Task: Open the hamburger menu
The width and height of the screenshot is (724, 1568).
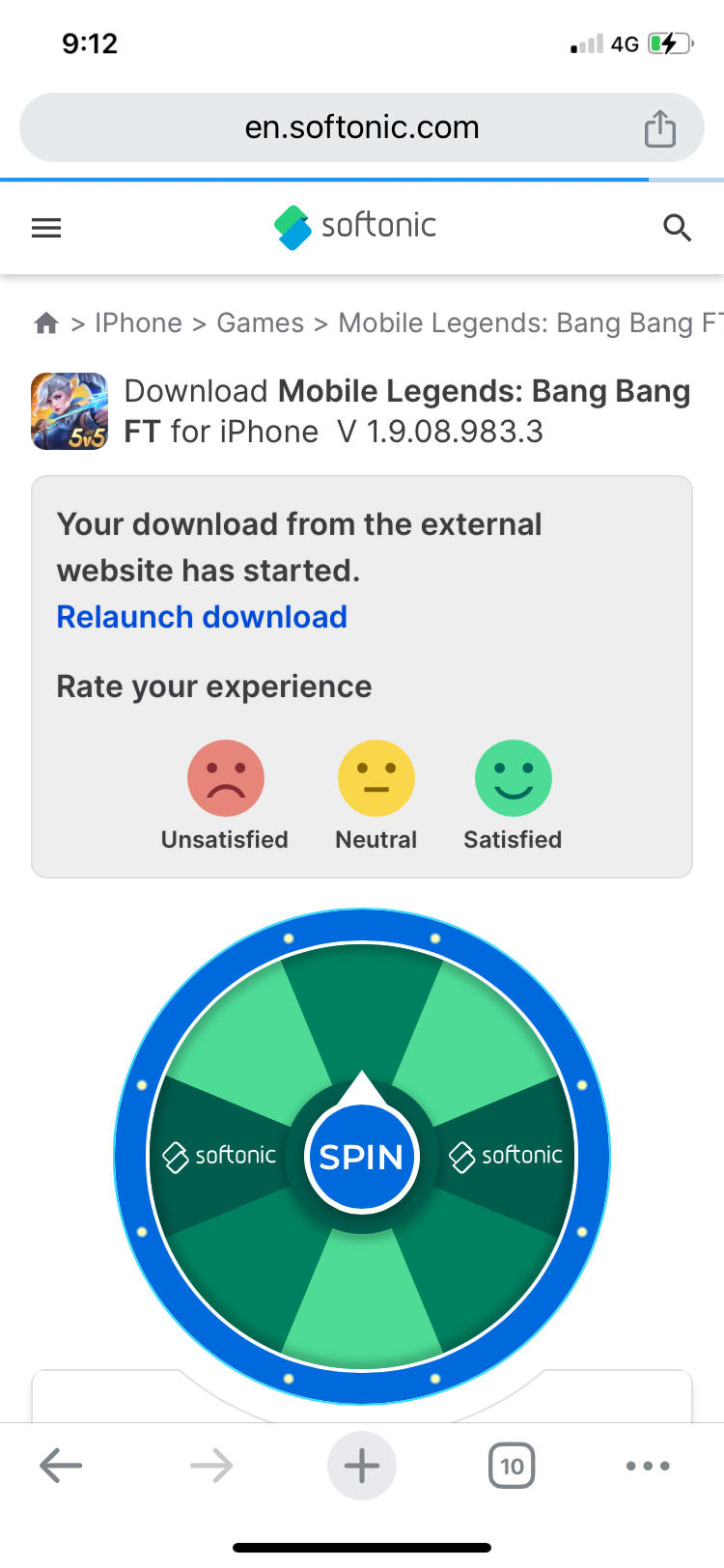Action: click(x=46, y=228)
